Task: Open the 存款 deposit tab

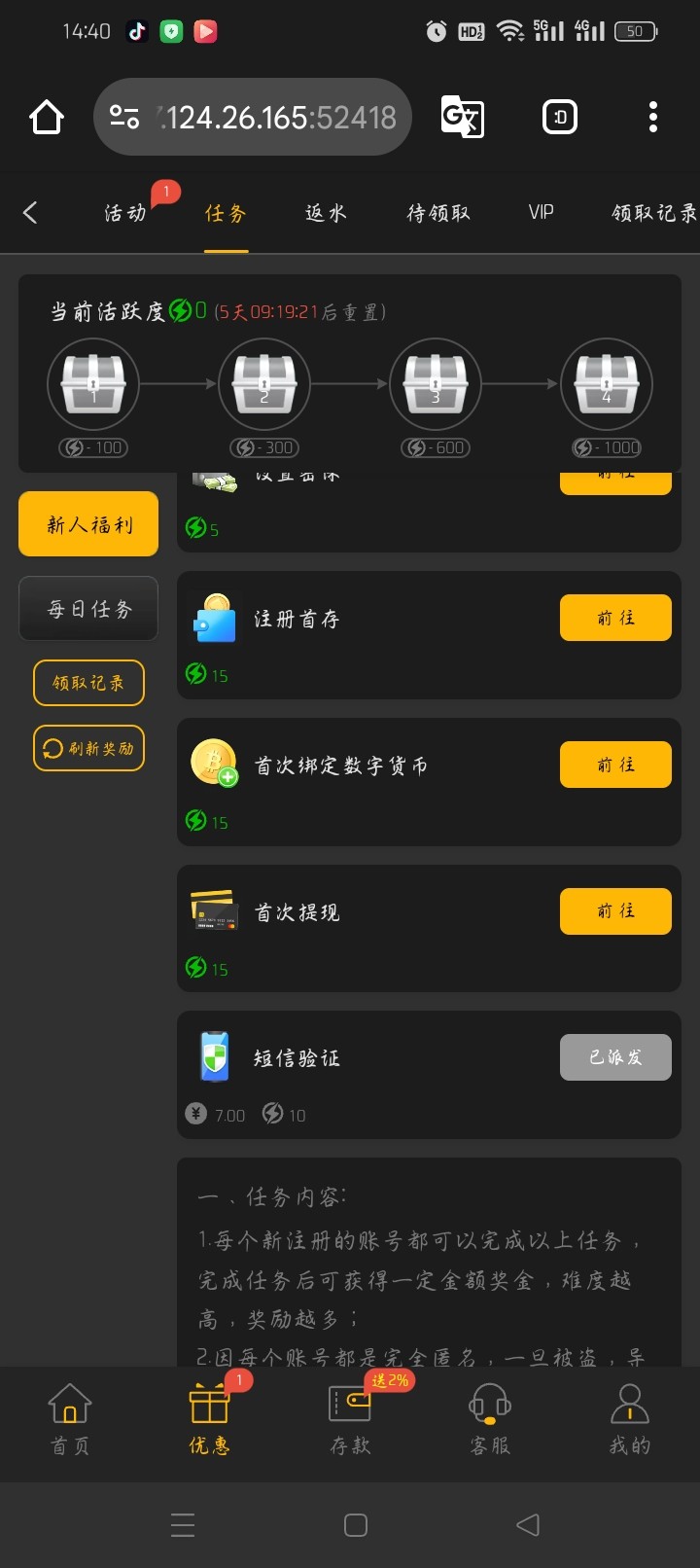Action: coord(350,1418)
